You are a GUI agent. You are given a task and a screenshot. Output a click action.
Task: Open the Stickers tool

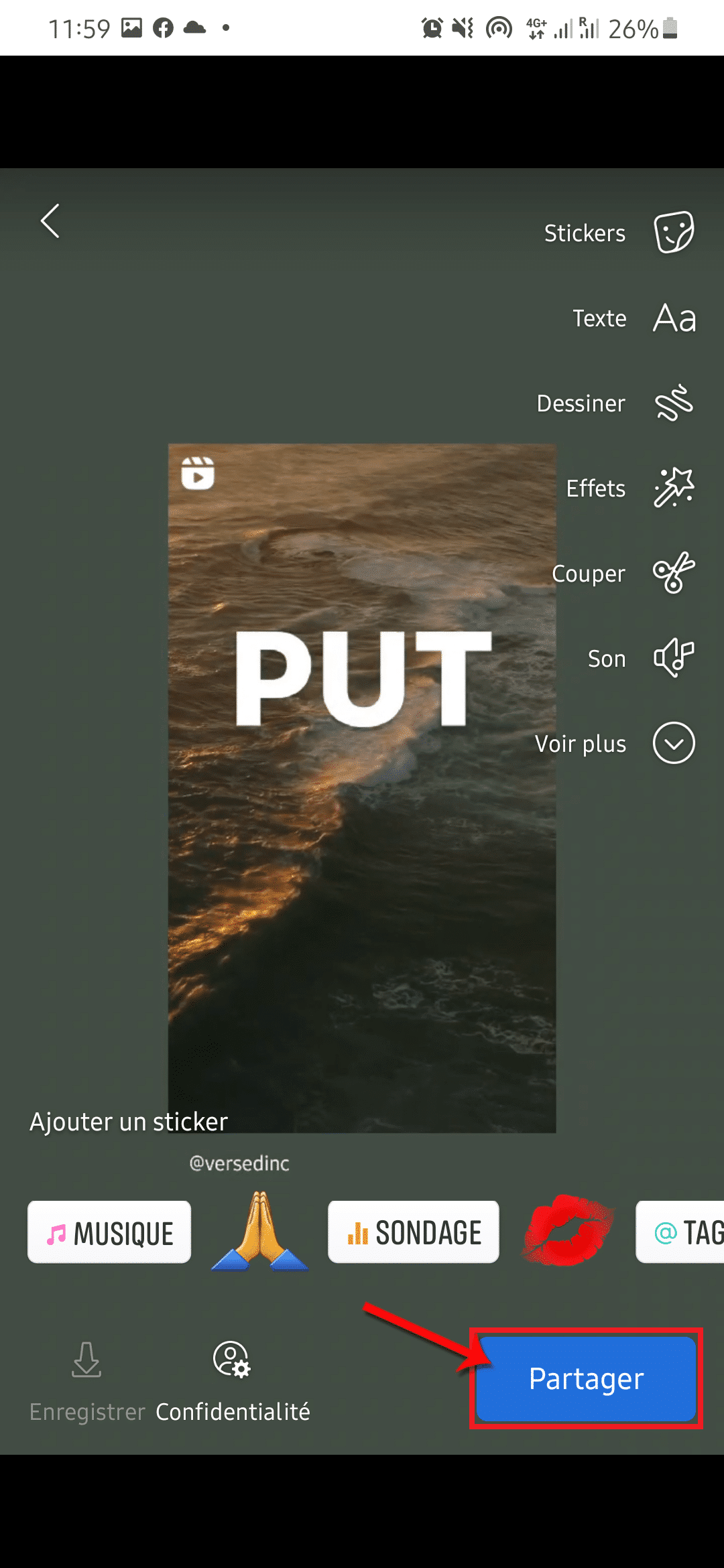673,233
